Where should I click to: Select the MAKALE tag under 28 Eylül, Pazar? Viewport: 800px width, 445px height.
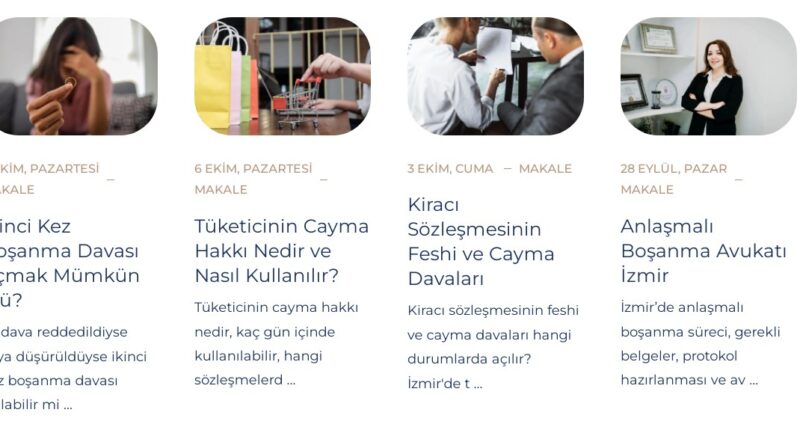coord(647,189)
